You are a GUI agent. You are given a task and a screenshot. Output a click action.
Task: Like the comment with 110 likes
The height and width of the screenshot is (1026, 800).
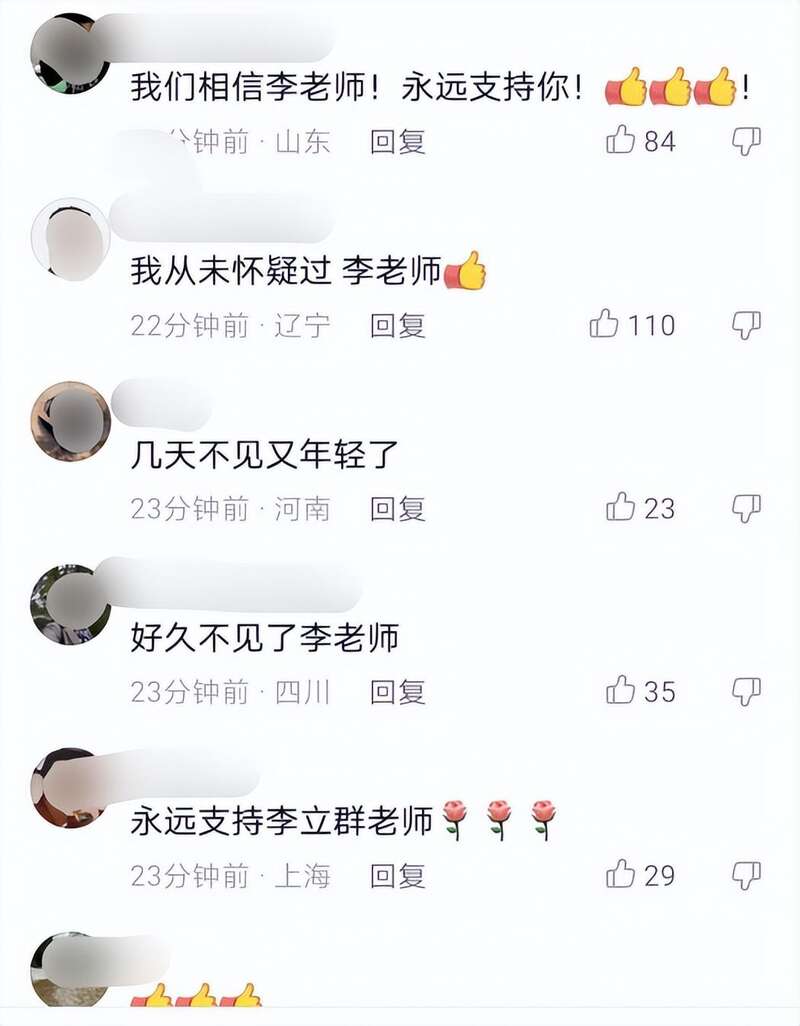click(x=604, y=324)
